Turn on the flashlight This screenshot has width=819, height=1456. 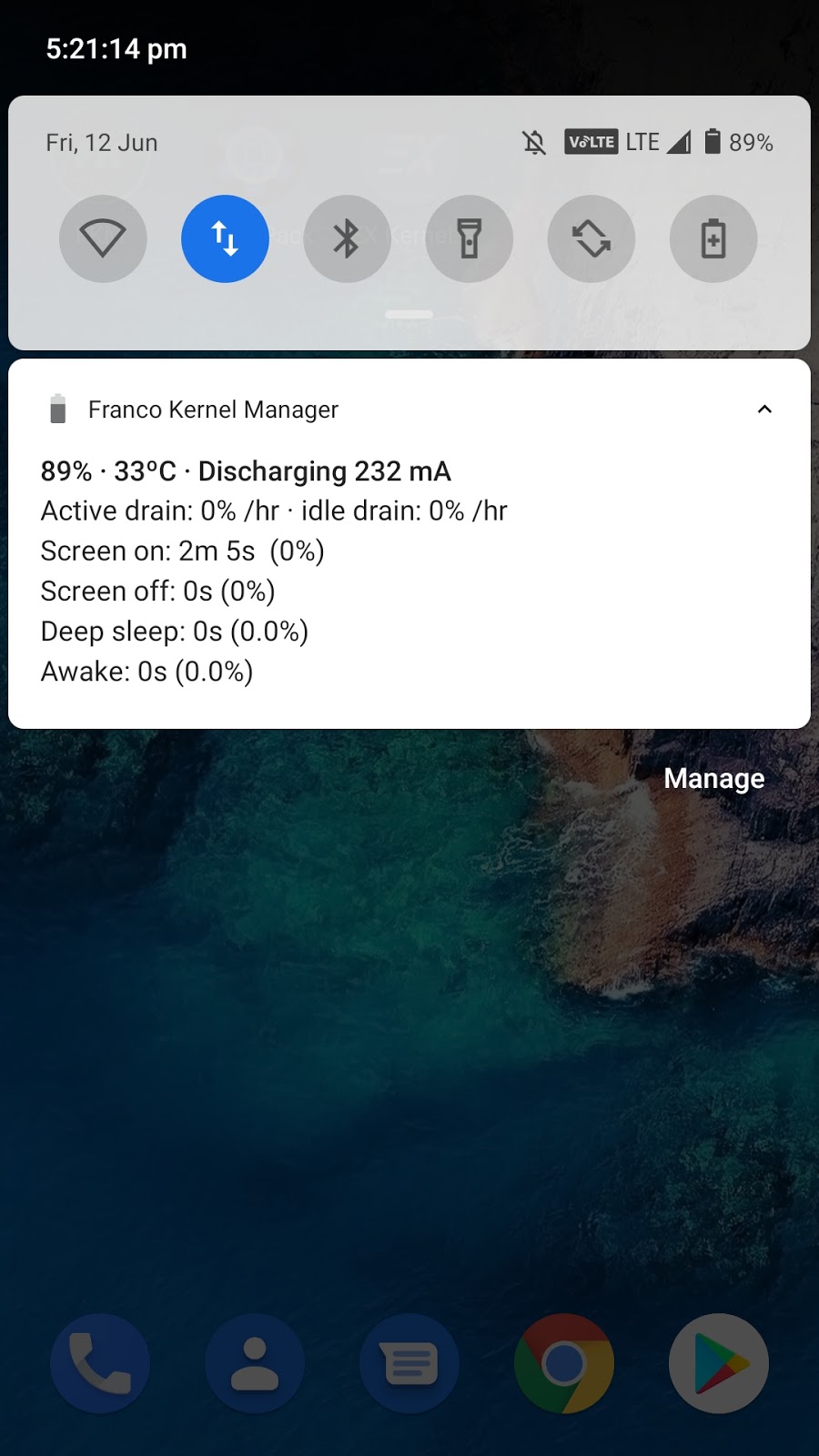tap(470, 239)
